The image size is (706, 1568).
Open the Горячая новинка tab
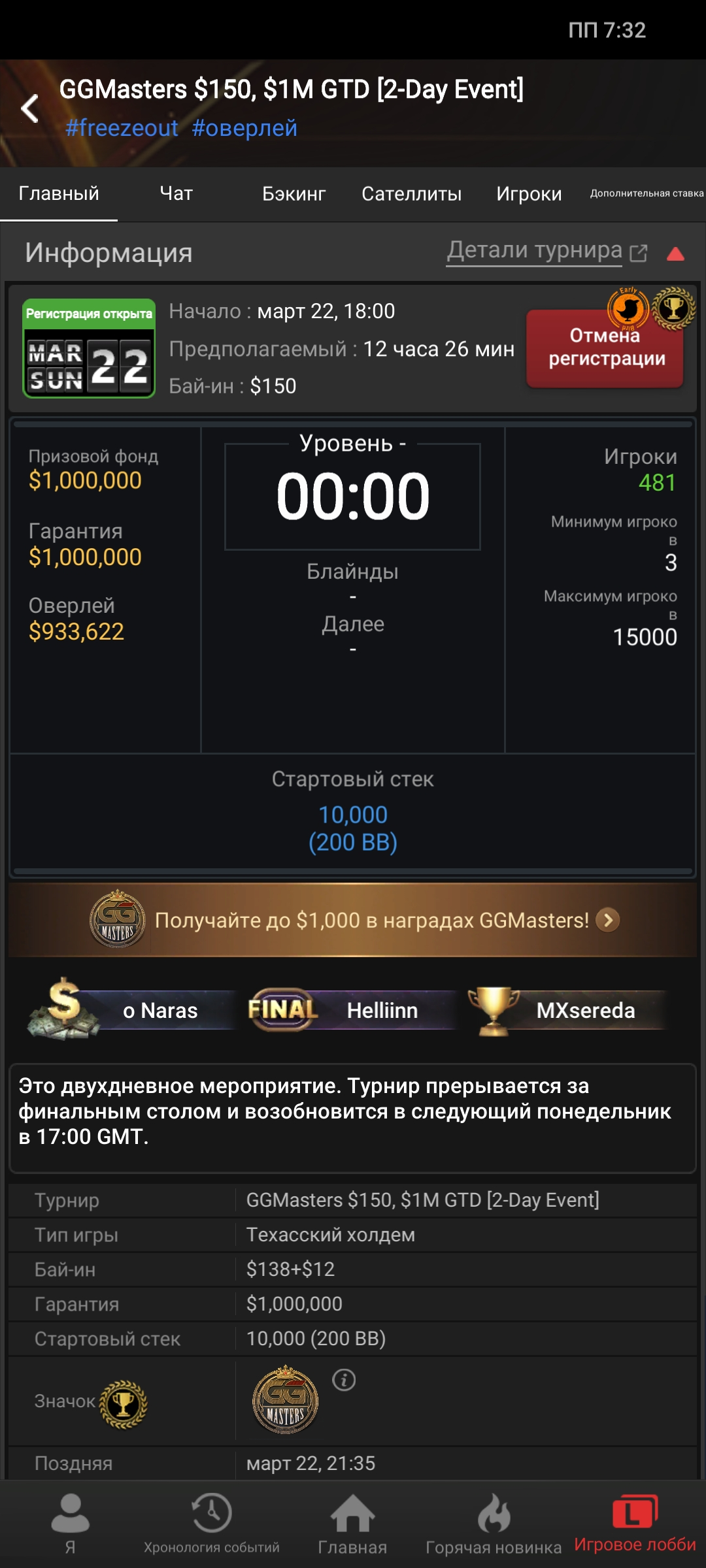[494, 1524]
